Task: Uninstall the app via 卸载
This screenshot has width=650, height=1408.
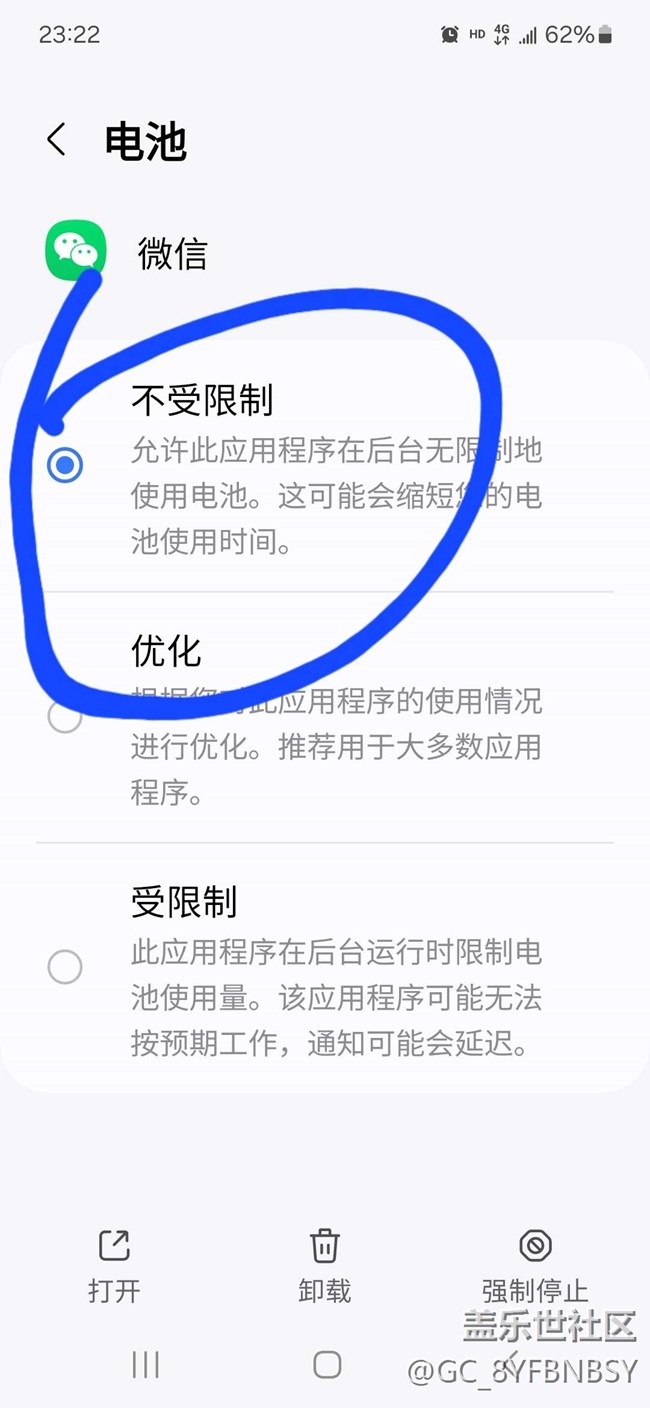Action: click(x=325, y=1267)
